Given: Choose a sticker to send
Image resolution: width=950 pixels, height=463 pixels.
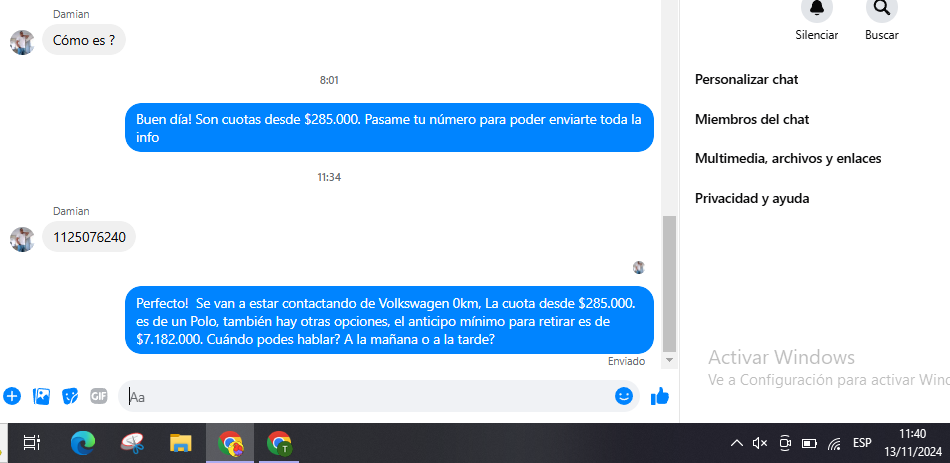Looking at the screenshot, I should click(70, 396).
